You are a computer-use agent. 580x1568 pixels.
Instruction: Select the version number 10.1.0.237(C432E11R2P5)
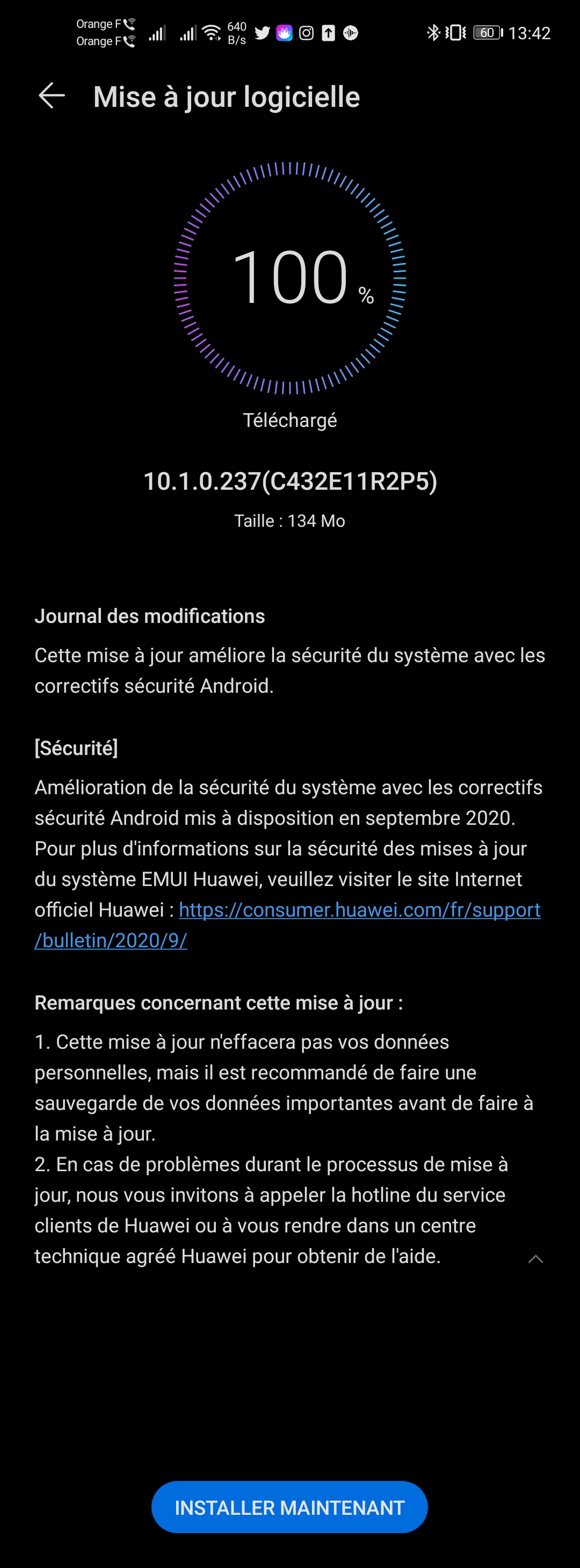289,482
